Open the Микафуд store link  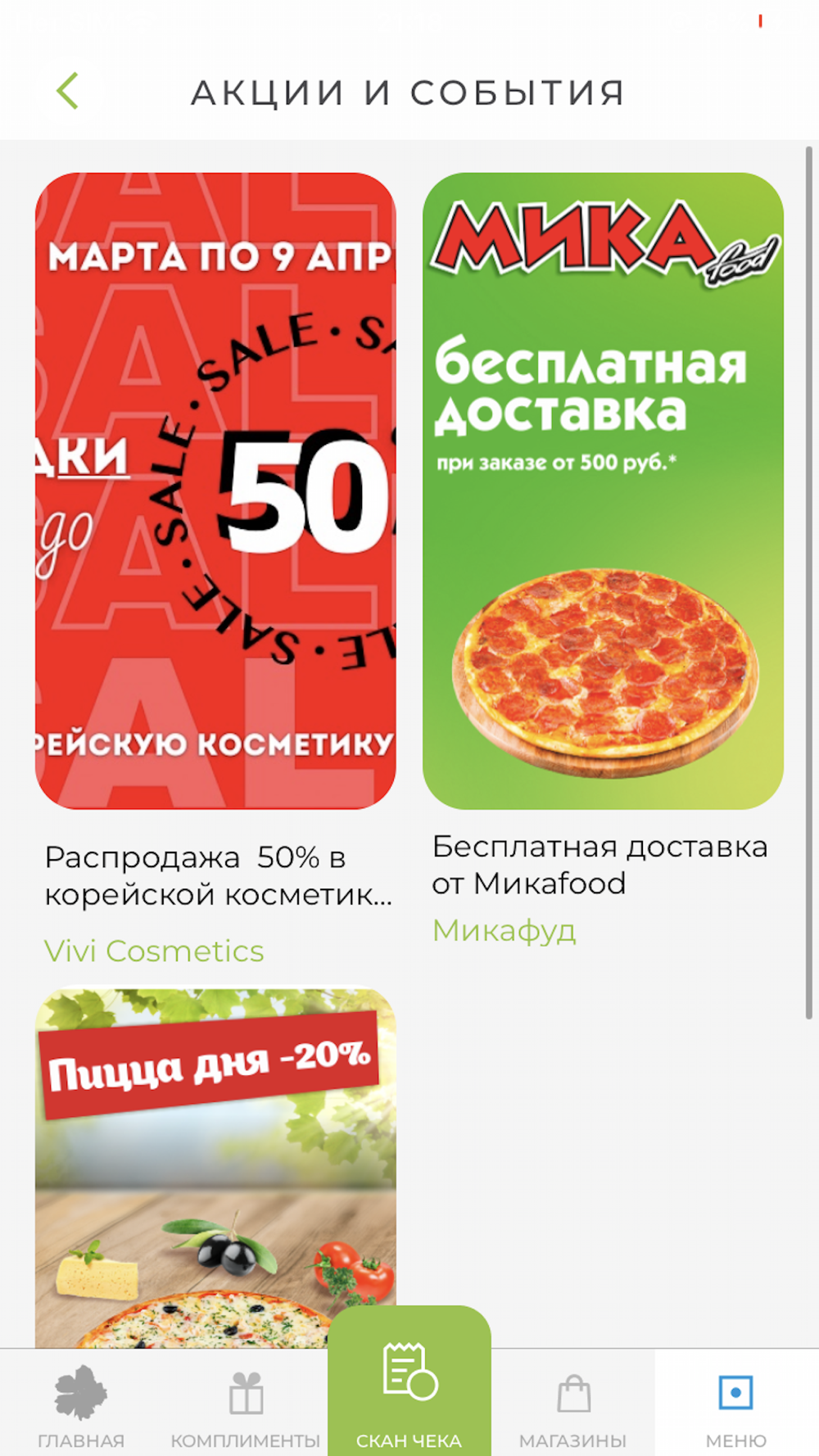pos(504,931)
